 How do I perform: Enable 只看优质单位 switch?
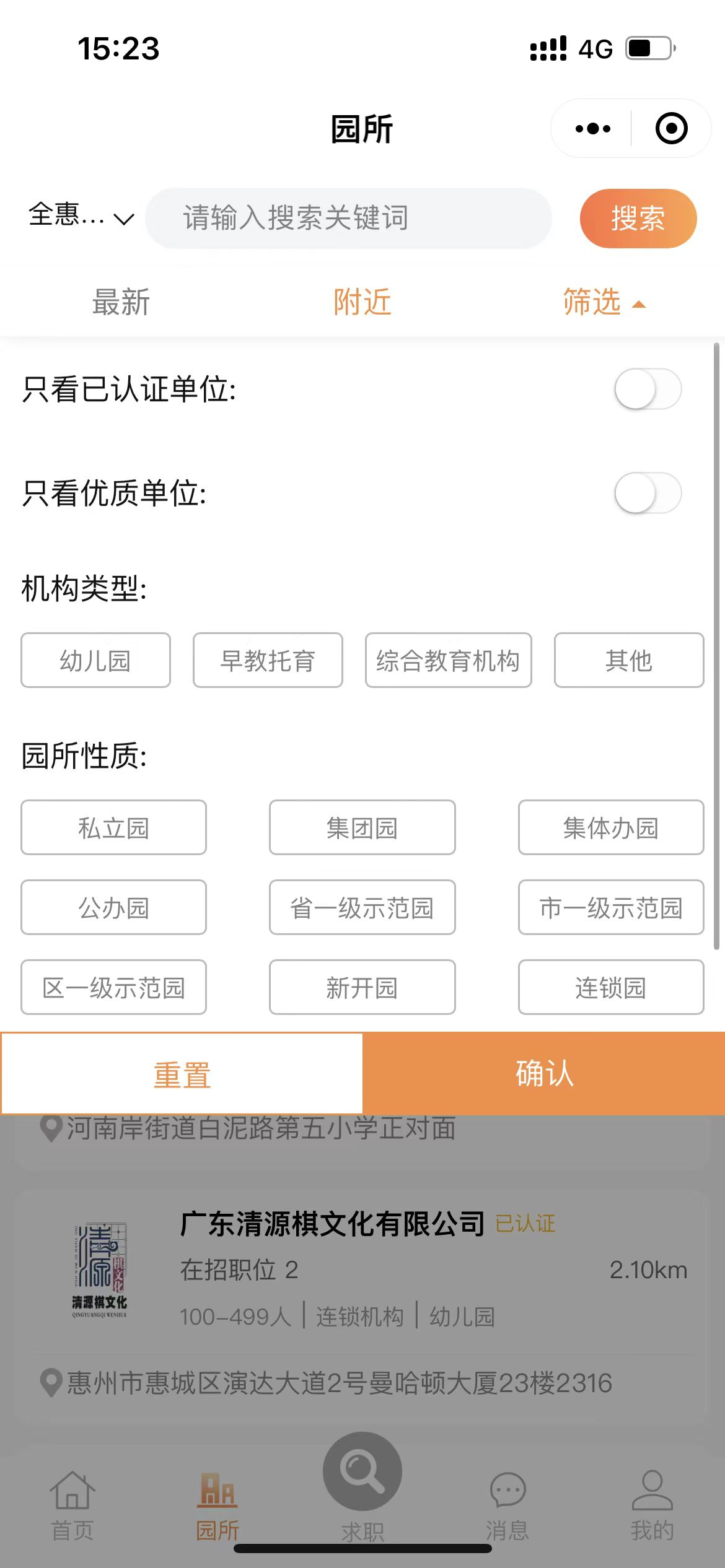(648, 493)
